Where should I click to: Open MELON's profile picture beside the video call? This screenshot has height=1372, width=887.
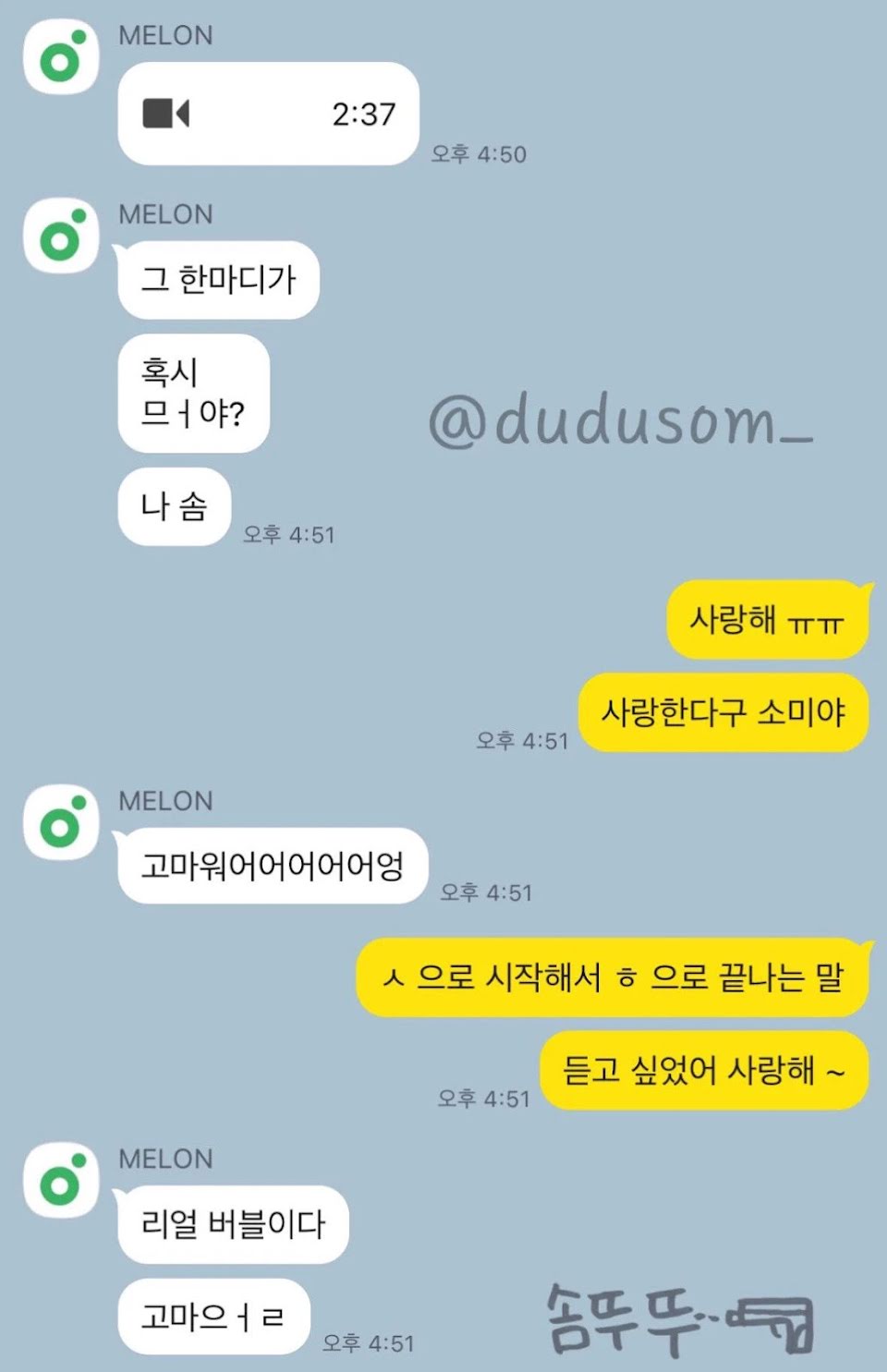coord(61,57)
